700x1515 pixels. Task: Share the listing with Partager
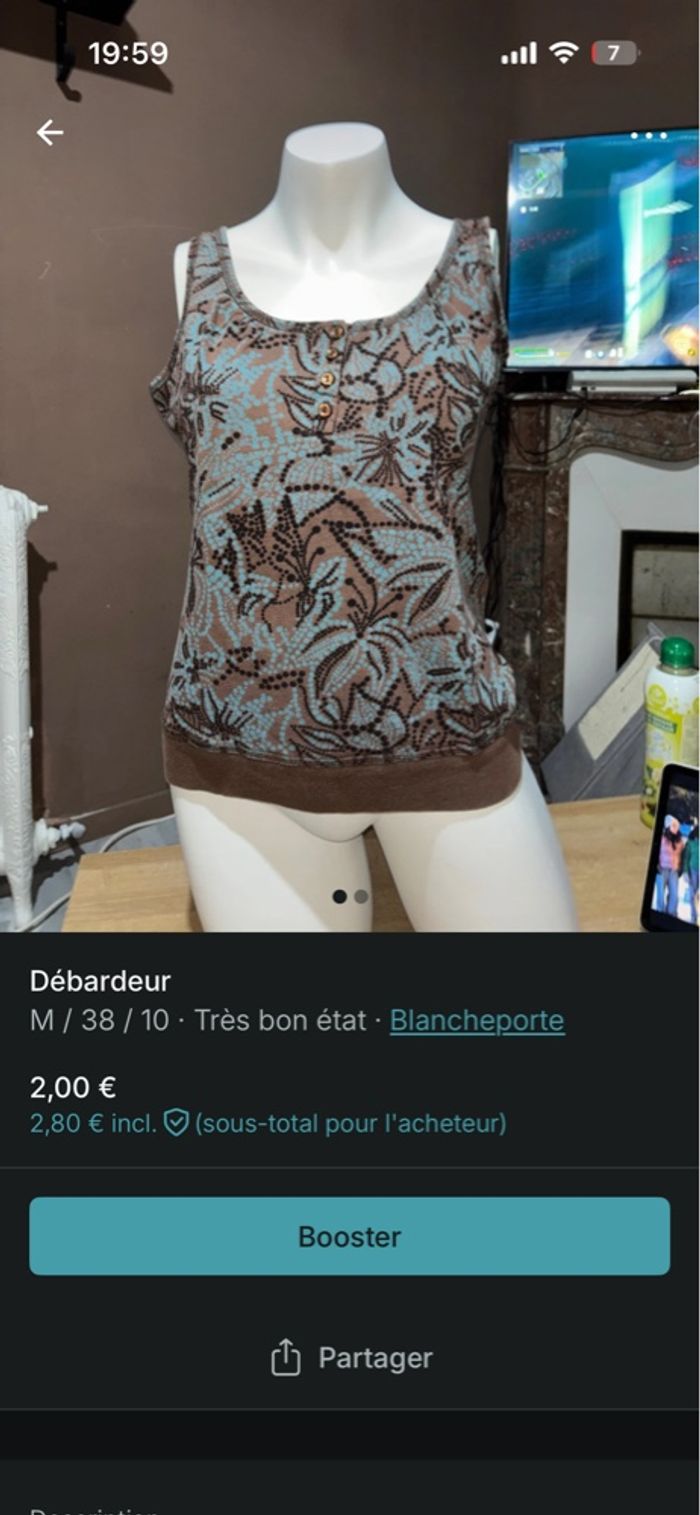pos(351,1358)
